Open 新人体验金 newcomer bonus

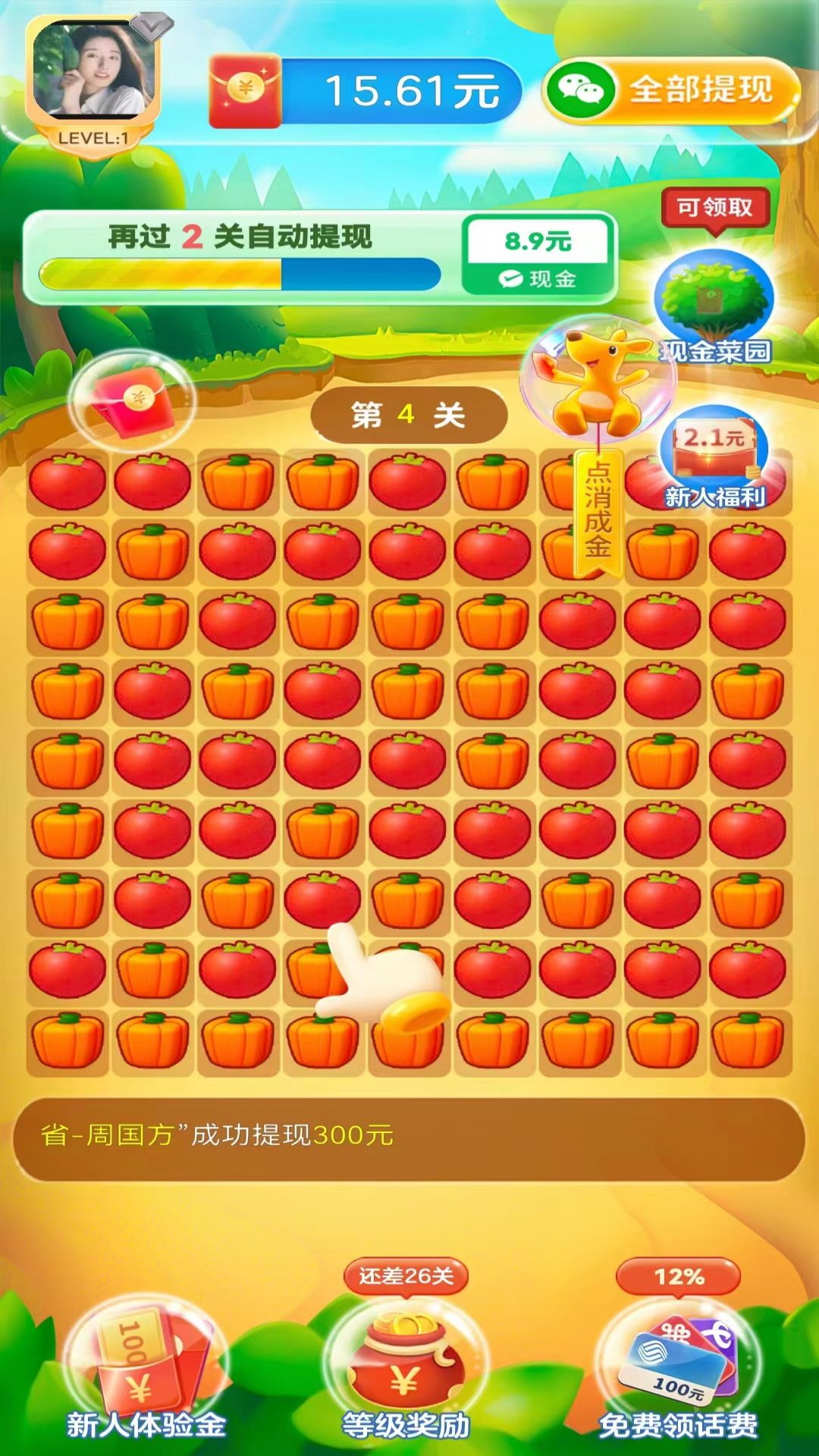[x=146, y=1367]
